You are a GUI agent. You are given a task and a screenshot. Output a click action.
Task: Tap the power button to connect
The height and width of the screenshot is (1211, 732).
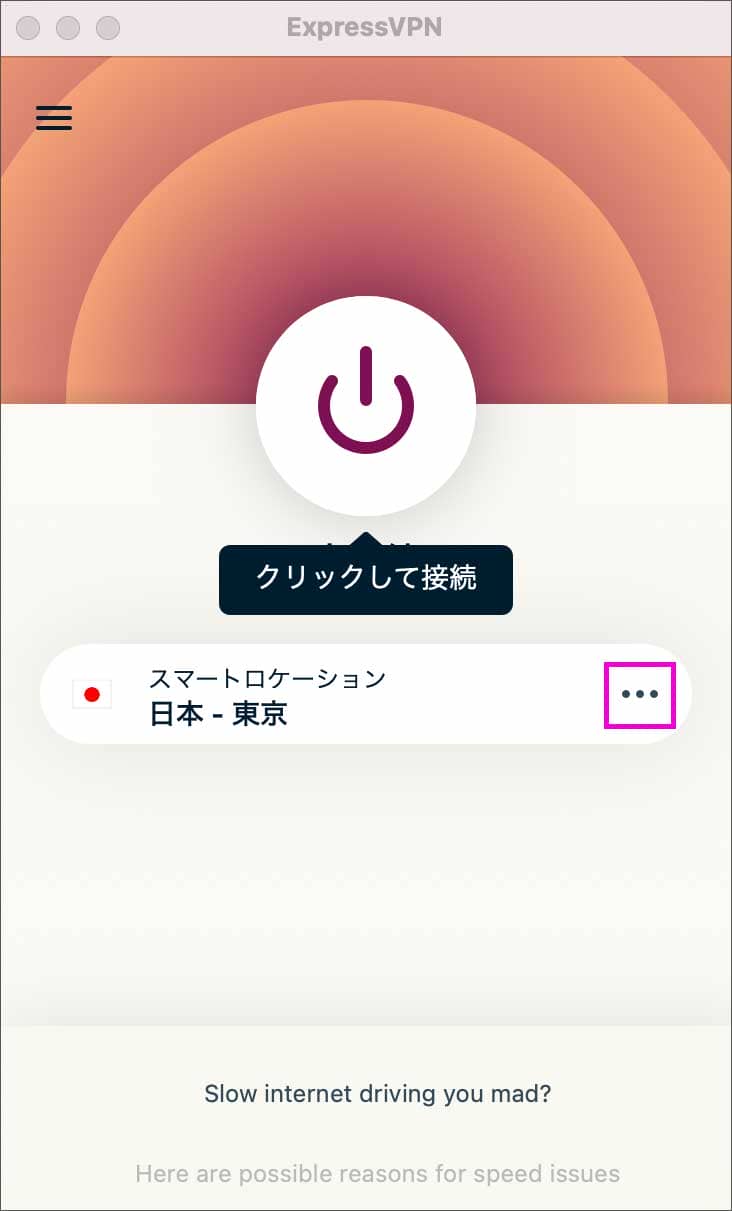click(366, 404)
